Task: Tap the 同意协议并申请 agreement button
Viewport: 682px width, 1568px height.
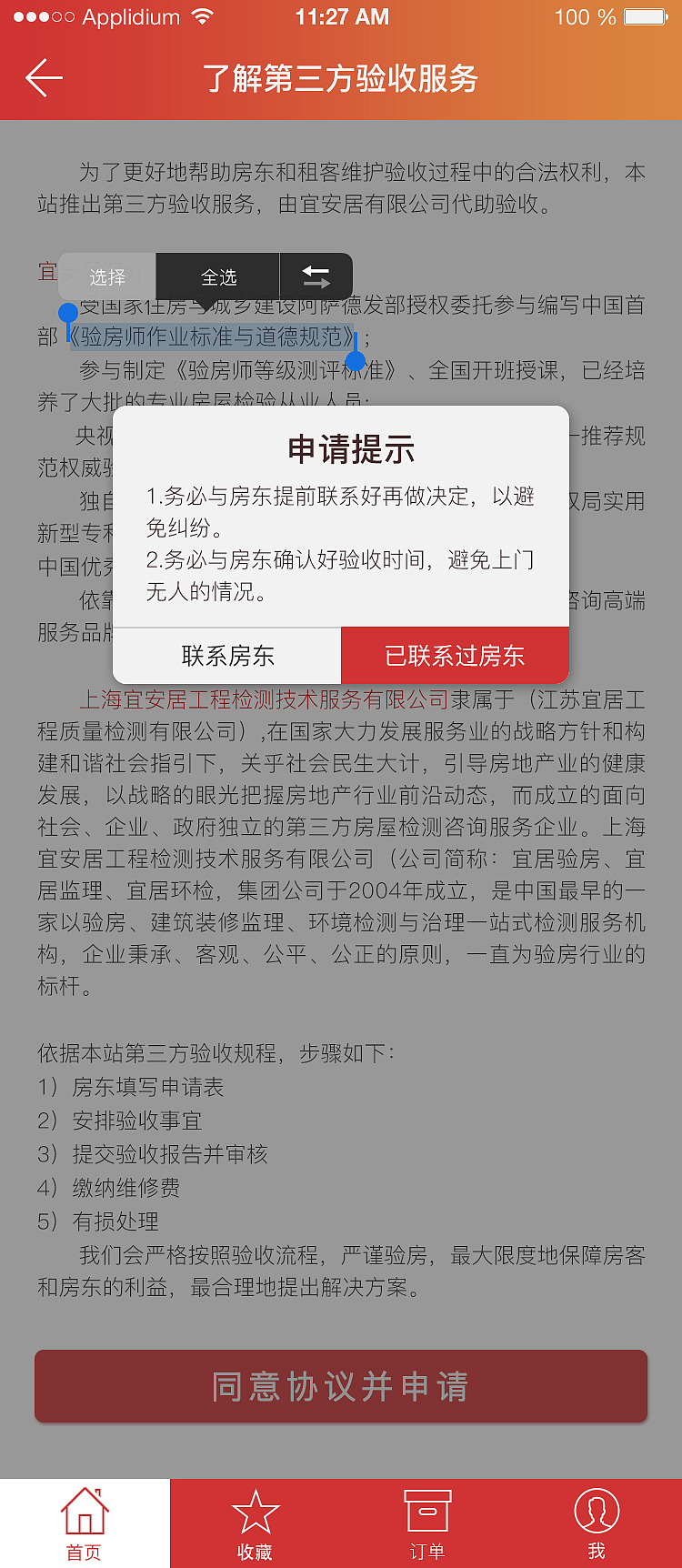Action: coord(341,1385)
